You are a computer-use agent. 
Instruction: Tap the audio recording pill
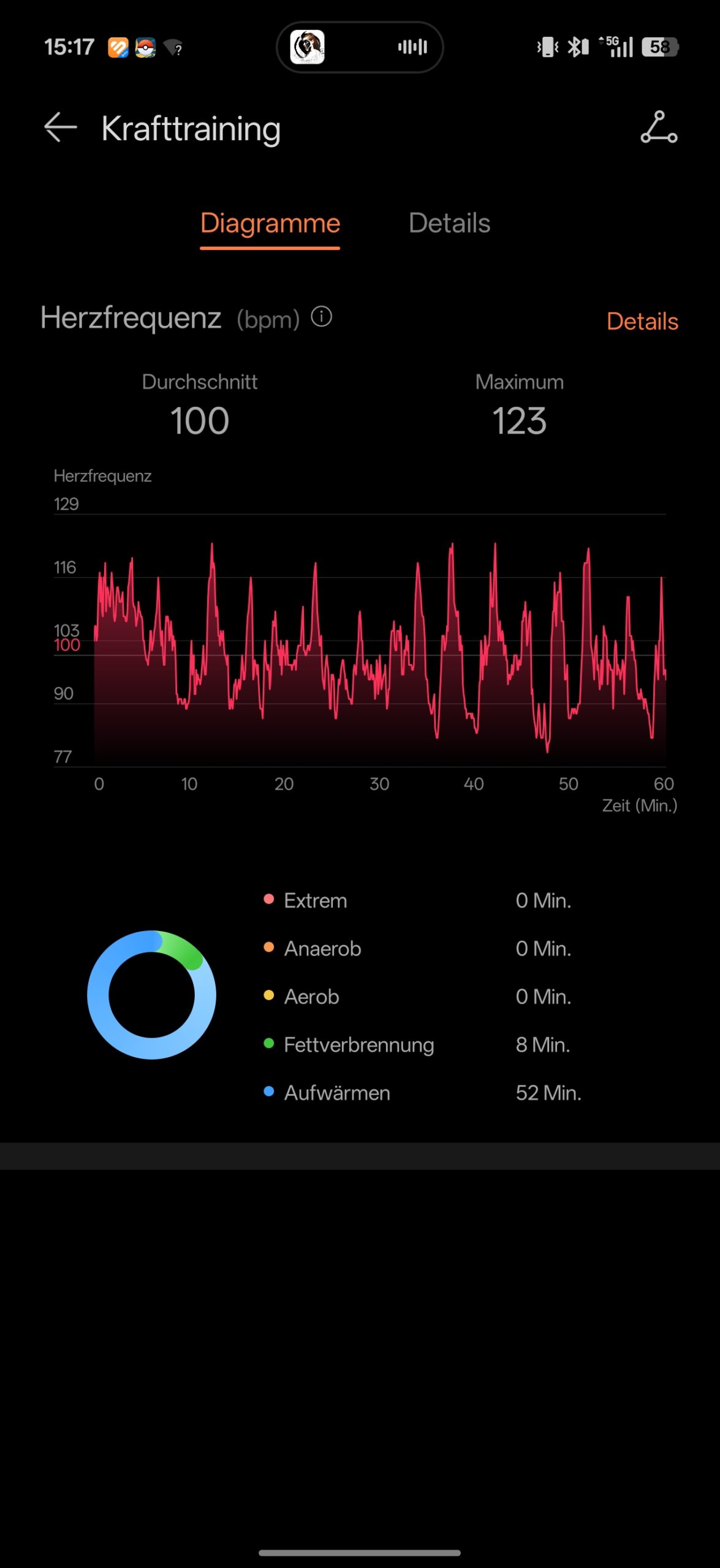[360, 47]
